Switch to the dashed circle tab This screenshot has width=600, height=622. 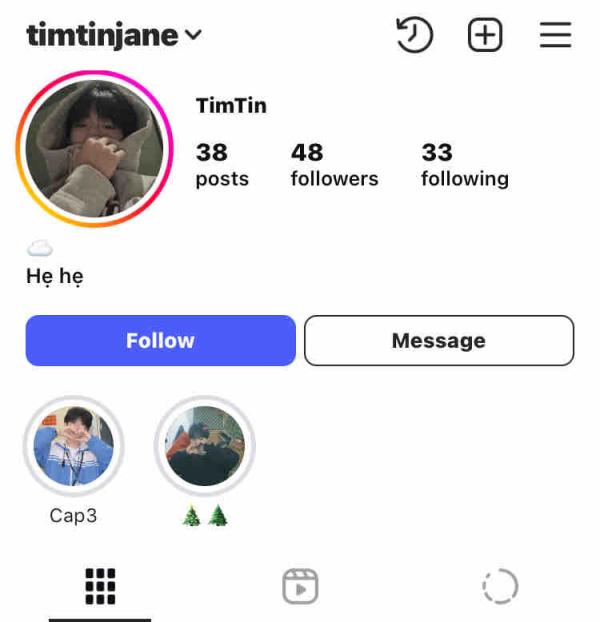pyautogui.click(x=499, y=586)
